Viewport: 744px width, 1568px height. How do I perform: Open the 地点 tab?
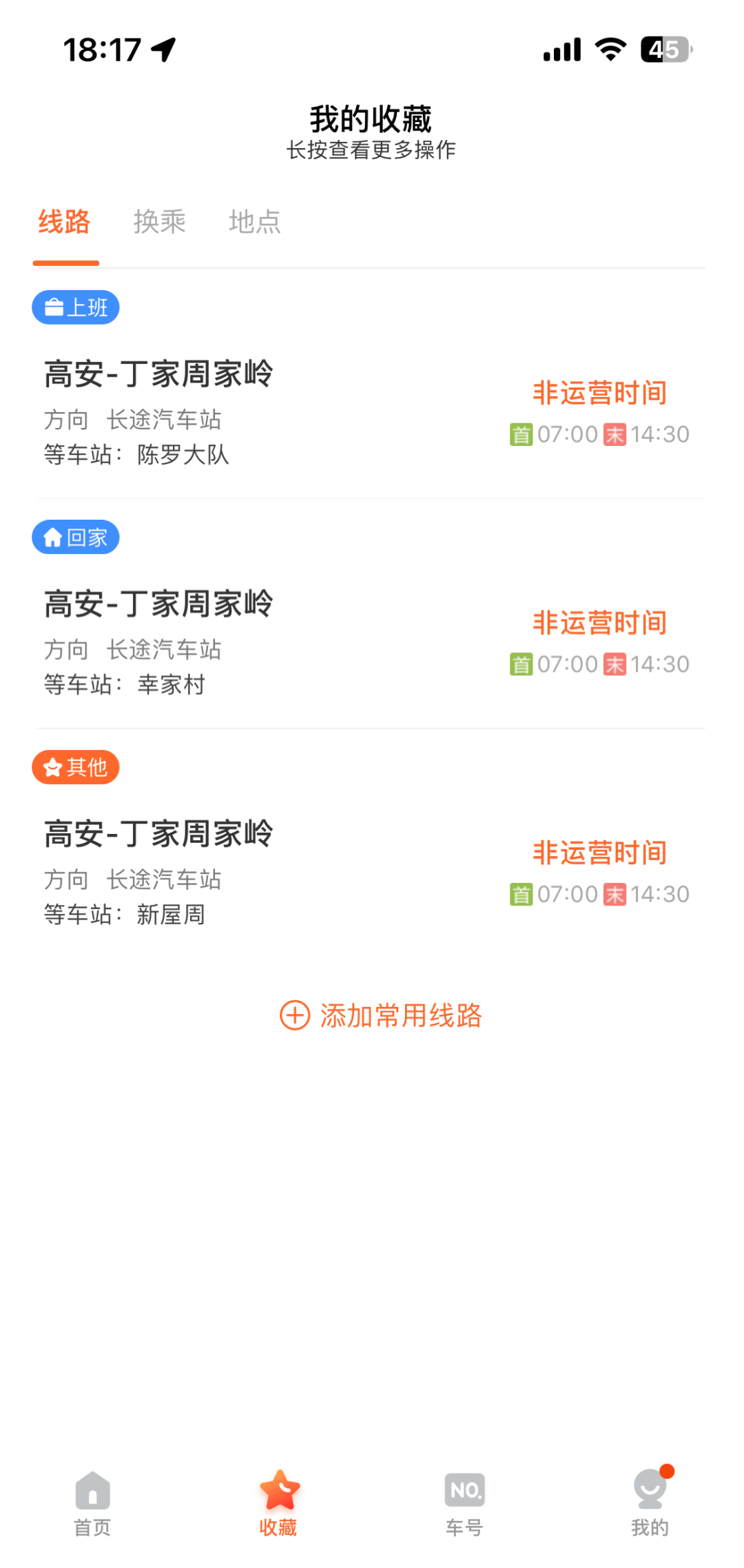(256, 221)
